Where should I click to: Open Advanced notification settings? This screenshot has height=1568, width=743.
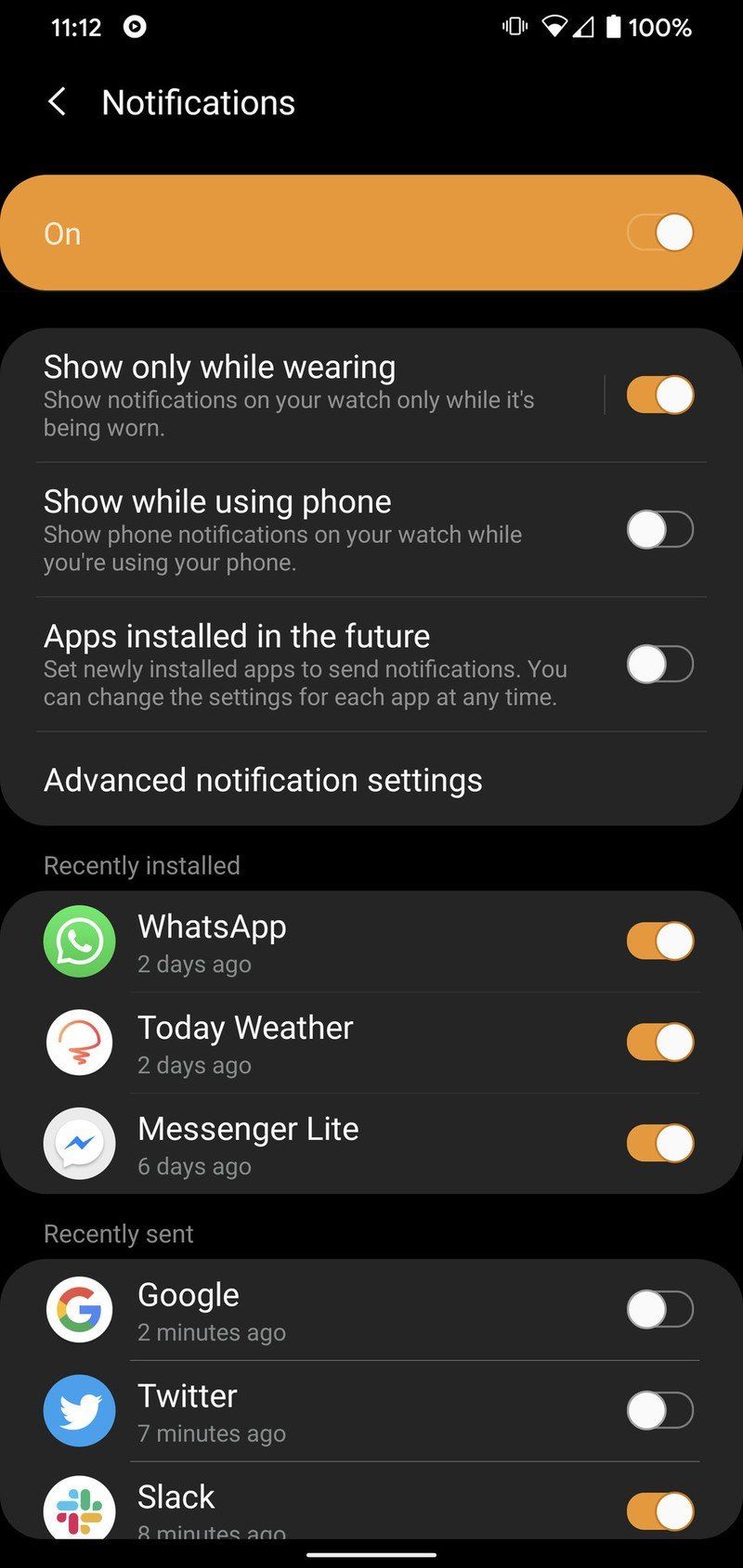(263, 780)
